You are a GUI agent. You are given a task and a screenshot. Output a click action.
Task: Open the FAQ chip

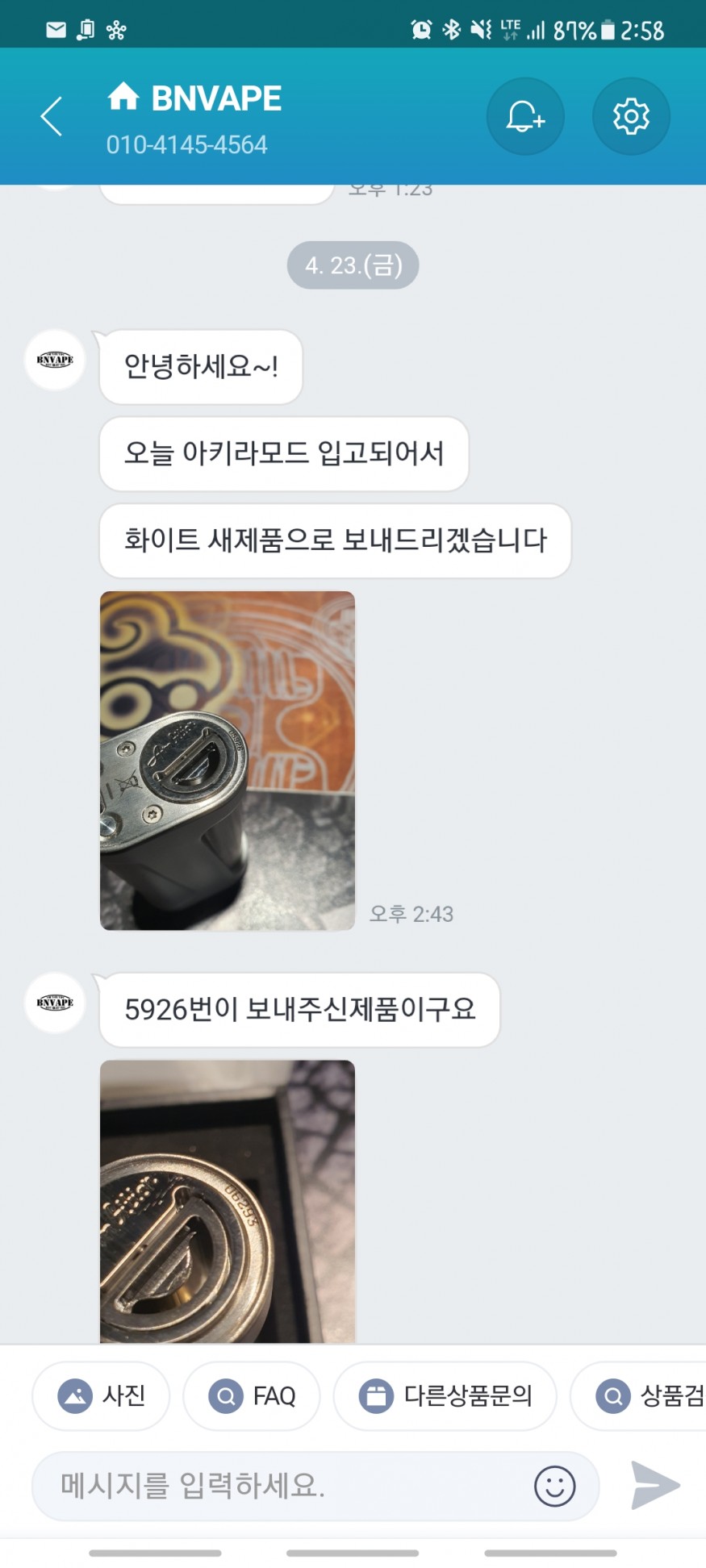(x=252, y=1395)
